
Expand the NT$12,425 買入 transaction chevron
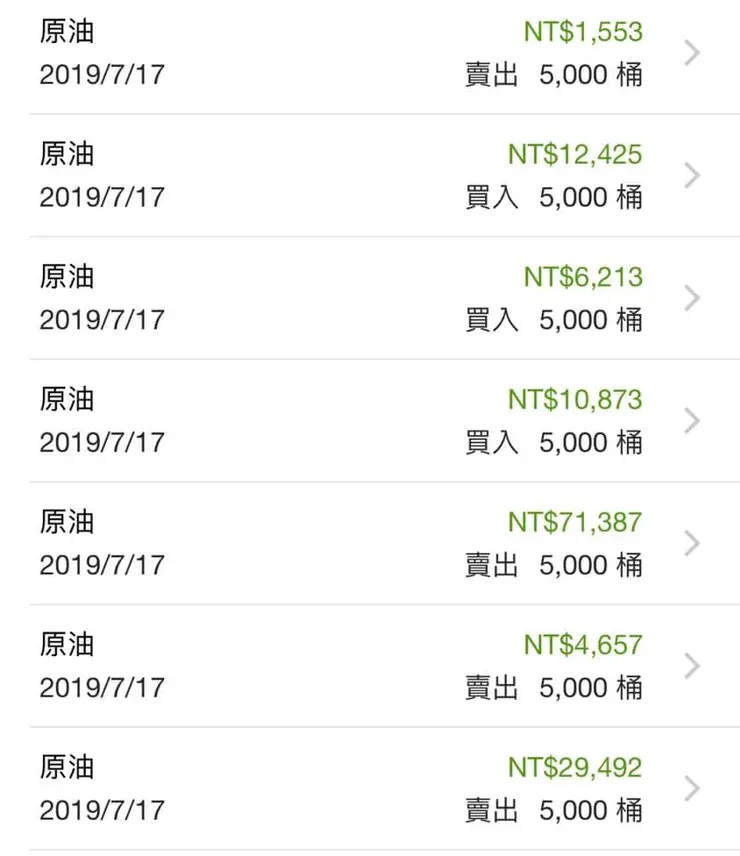pyautogui.click(x=691, y=176)
